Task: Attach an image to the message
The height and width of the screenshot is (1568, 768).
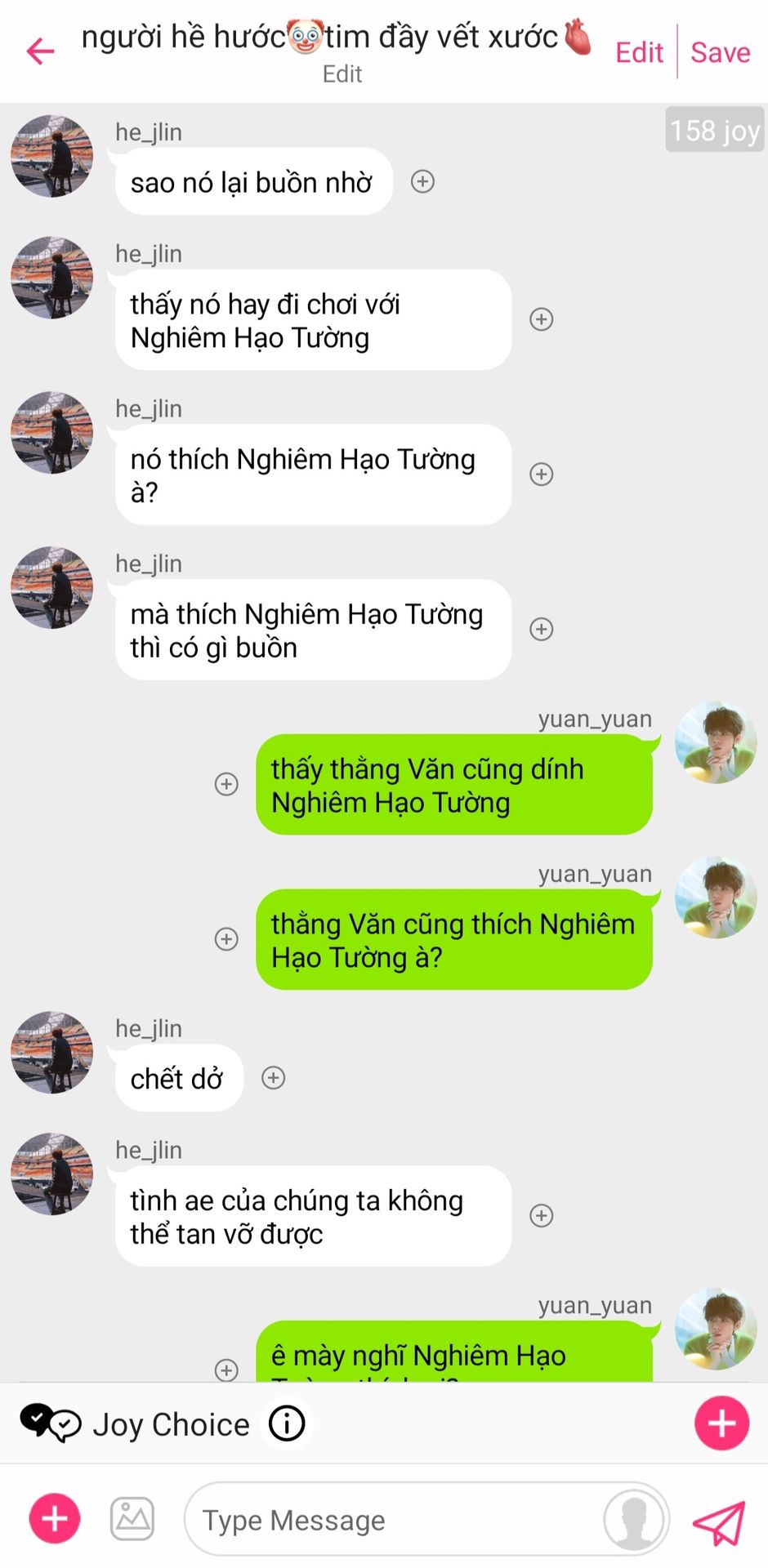Action: click(132, 1519)
